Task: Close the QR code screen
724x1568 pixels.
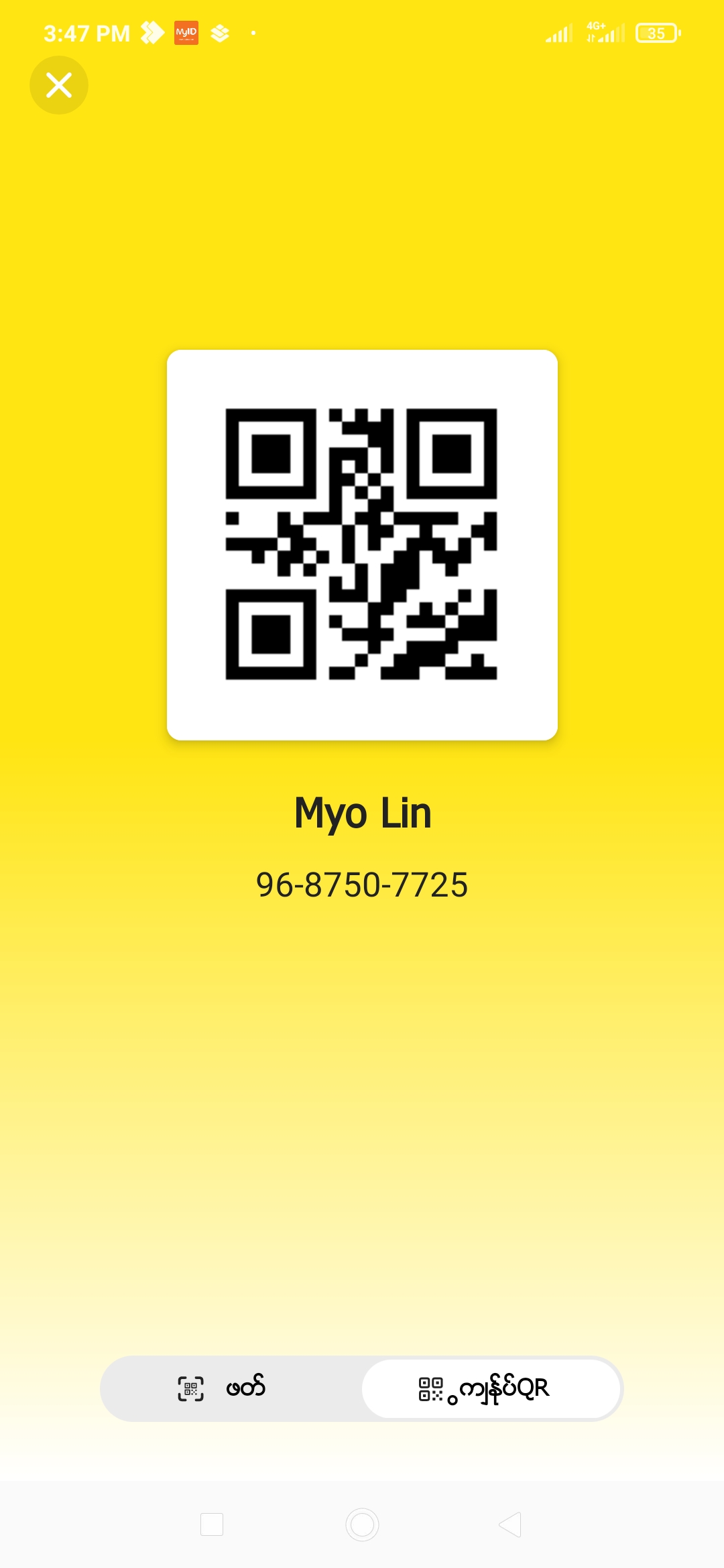Action: 59,85
